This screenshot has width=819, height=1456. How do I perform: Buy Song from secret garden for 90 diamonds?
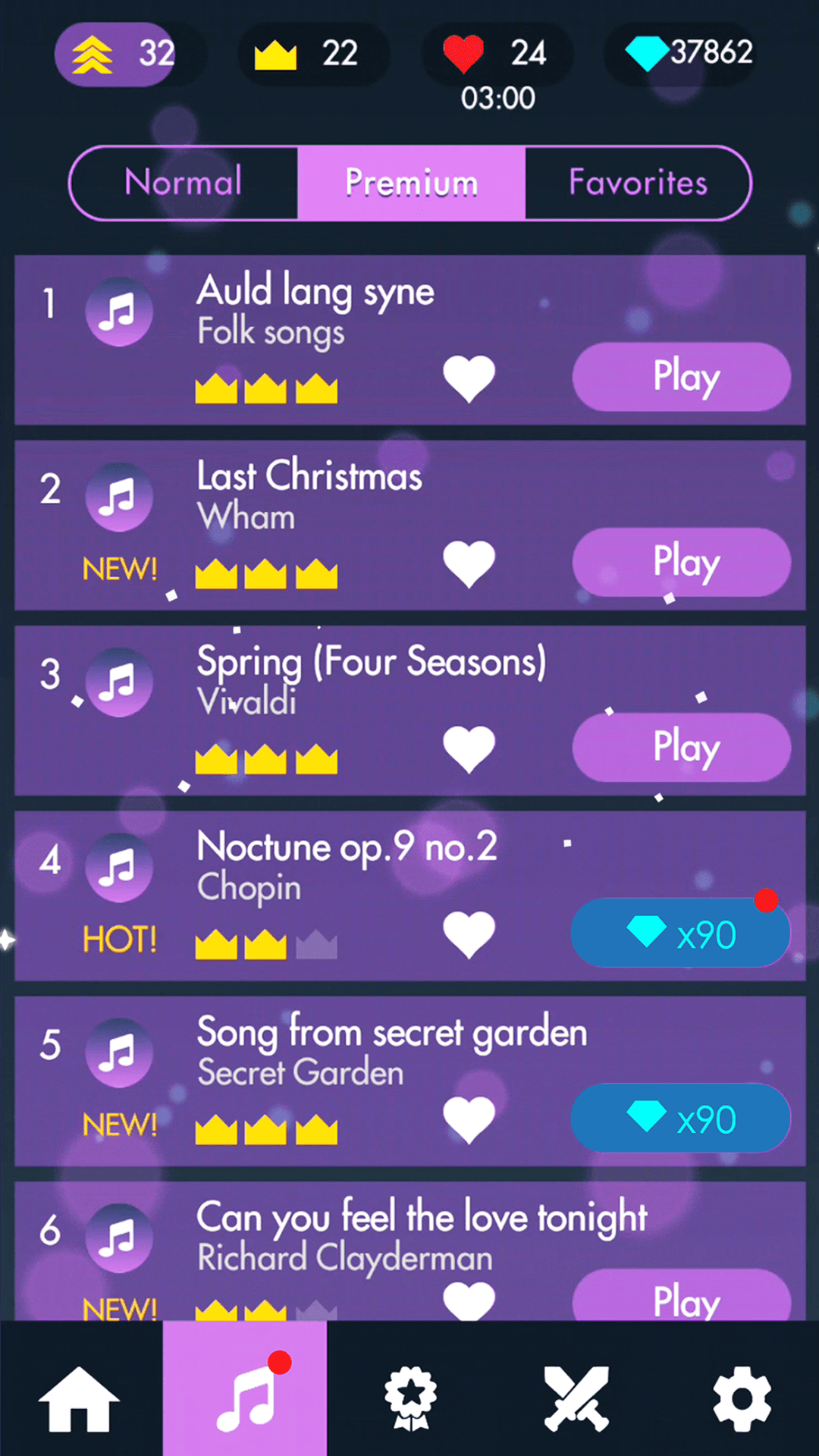681,1118
